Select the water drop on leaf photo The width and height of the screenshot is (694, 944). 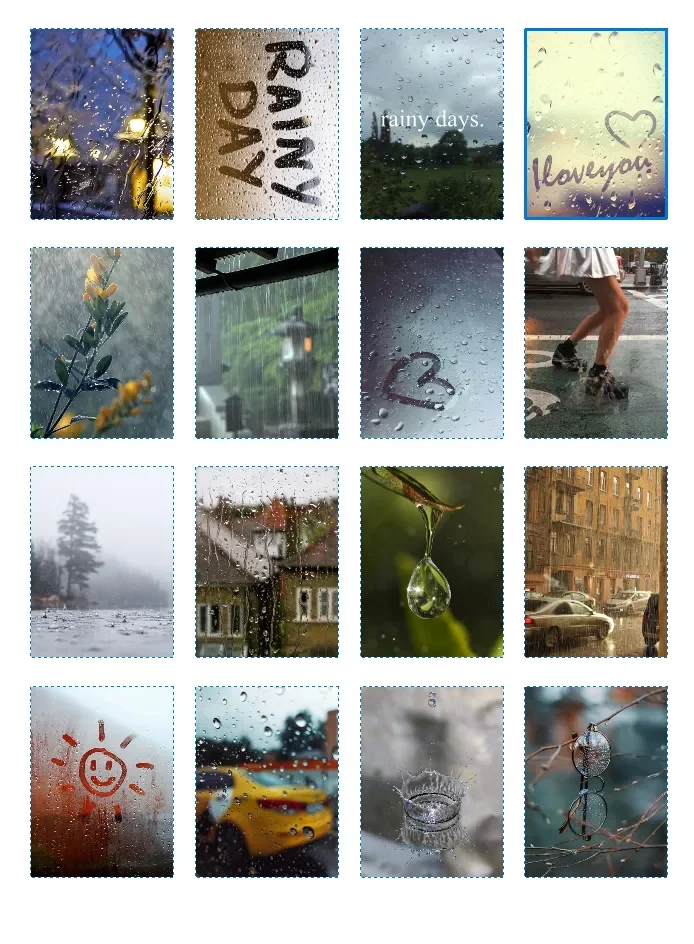[x=432, y=562]
